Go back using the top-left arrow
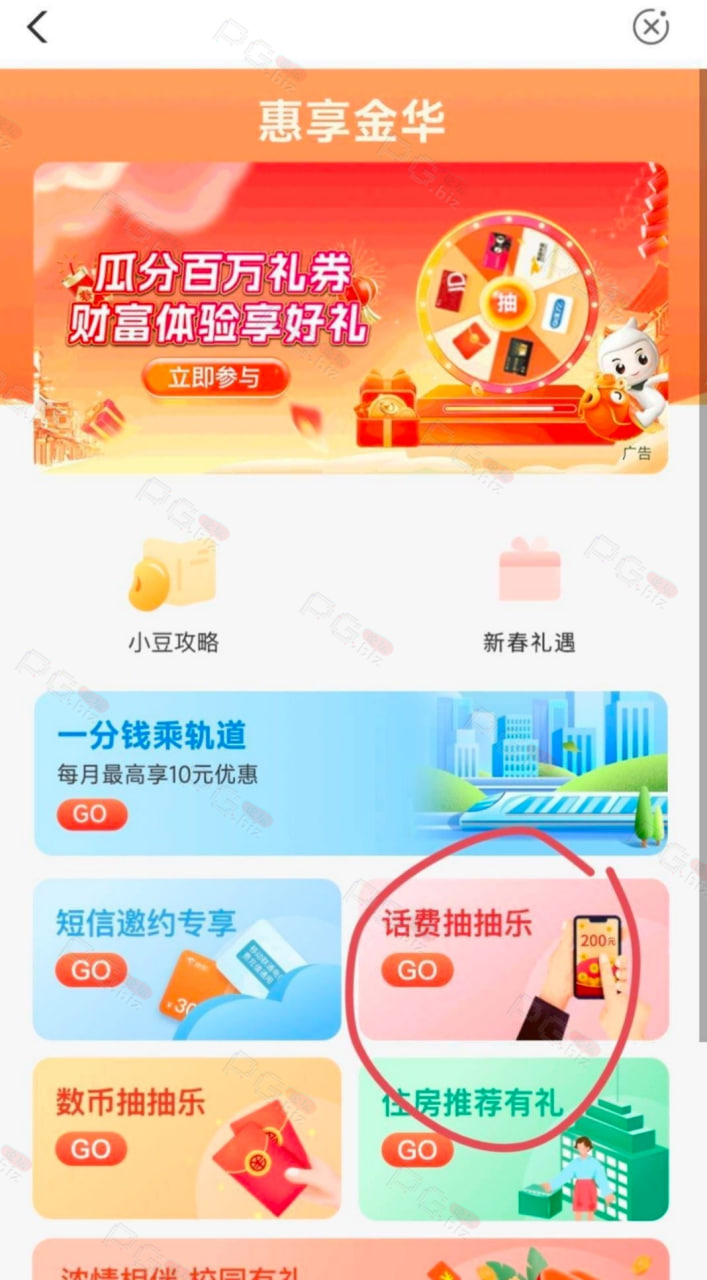The height and width of the screenshot is (1280, 707). click(x=37, y=27)
